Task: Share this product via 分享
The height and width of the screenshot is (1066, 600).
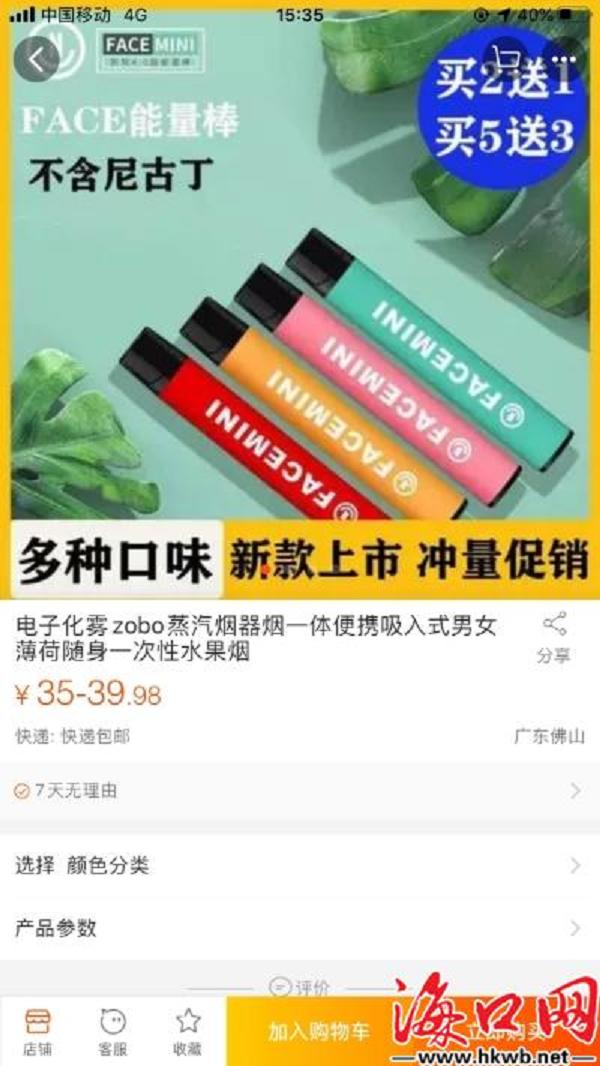Action: coord(553,639)
